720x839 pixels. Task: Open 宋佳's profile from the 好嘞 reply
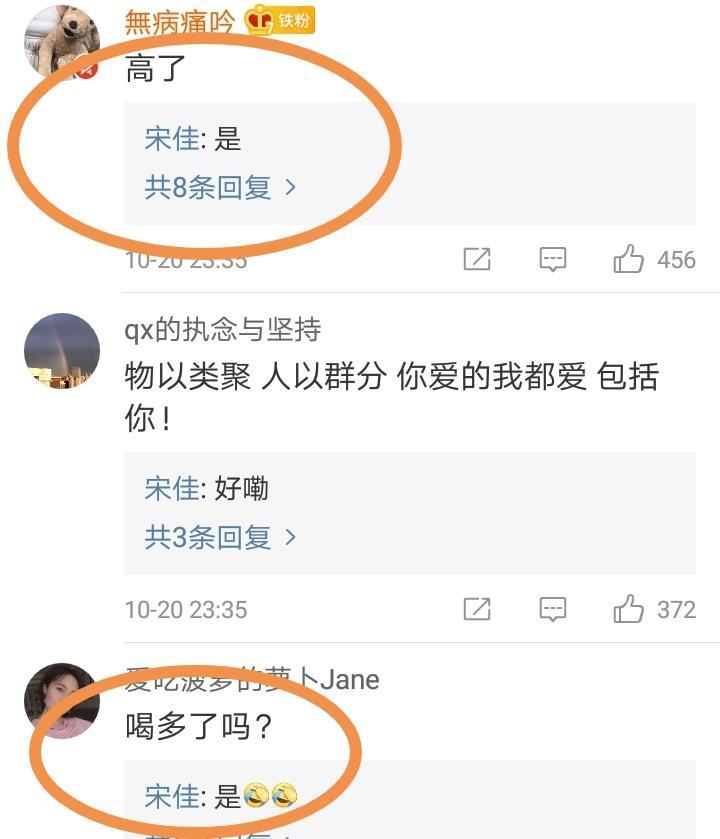tap(172, 489)
